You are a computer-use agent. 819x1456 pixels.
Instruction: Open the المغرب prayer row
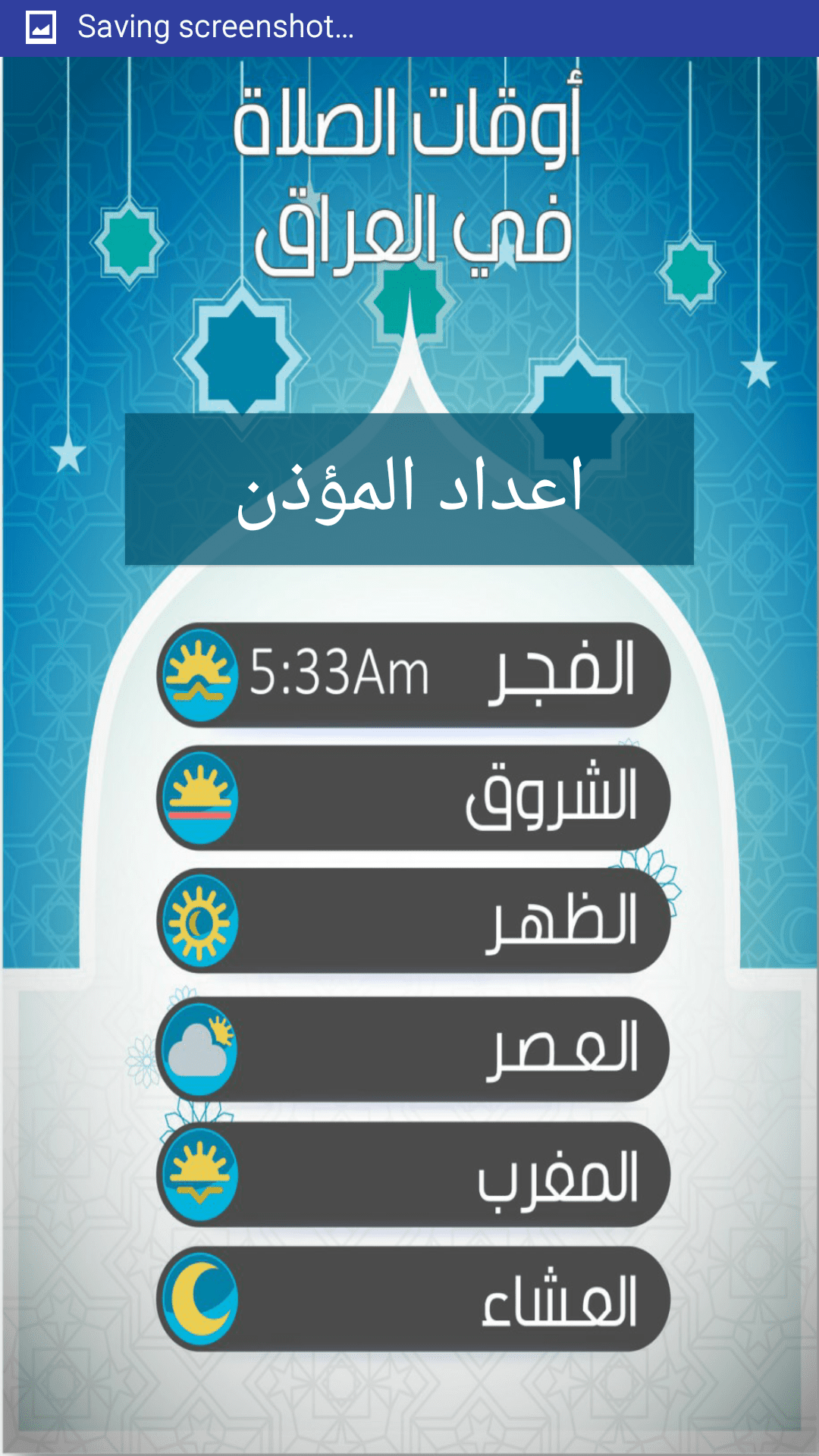coord(413,1175)
